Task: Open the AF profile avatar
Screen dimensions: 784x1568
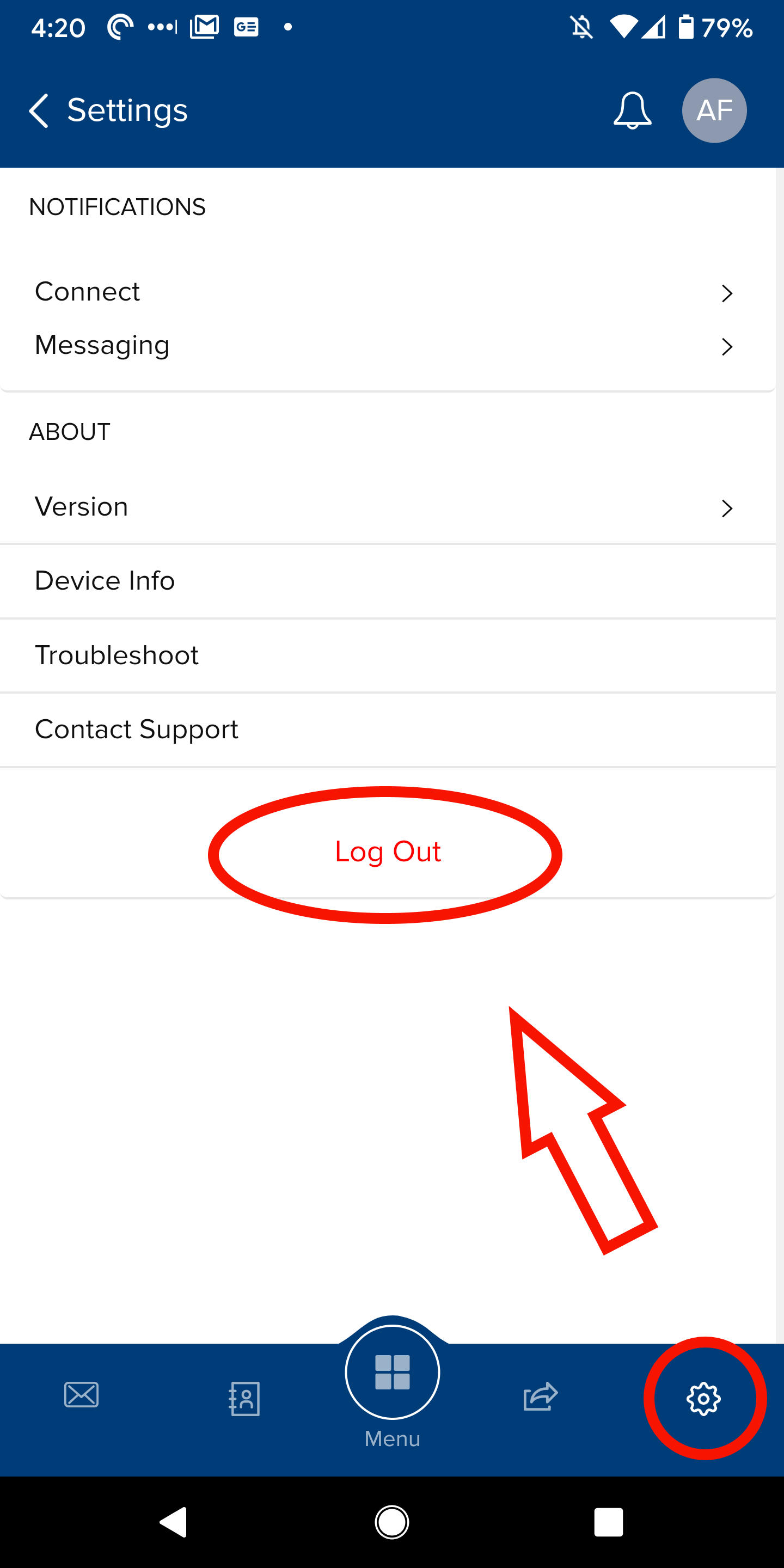Action: click(714, 111)
